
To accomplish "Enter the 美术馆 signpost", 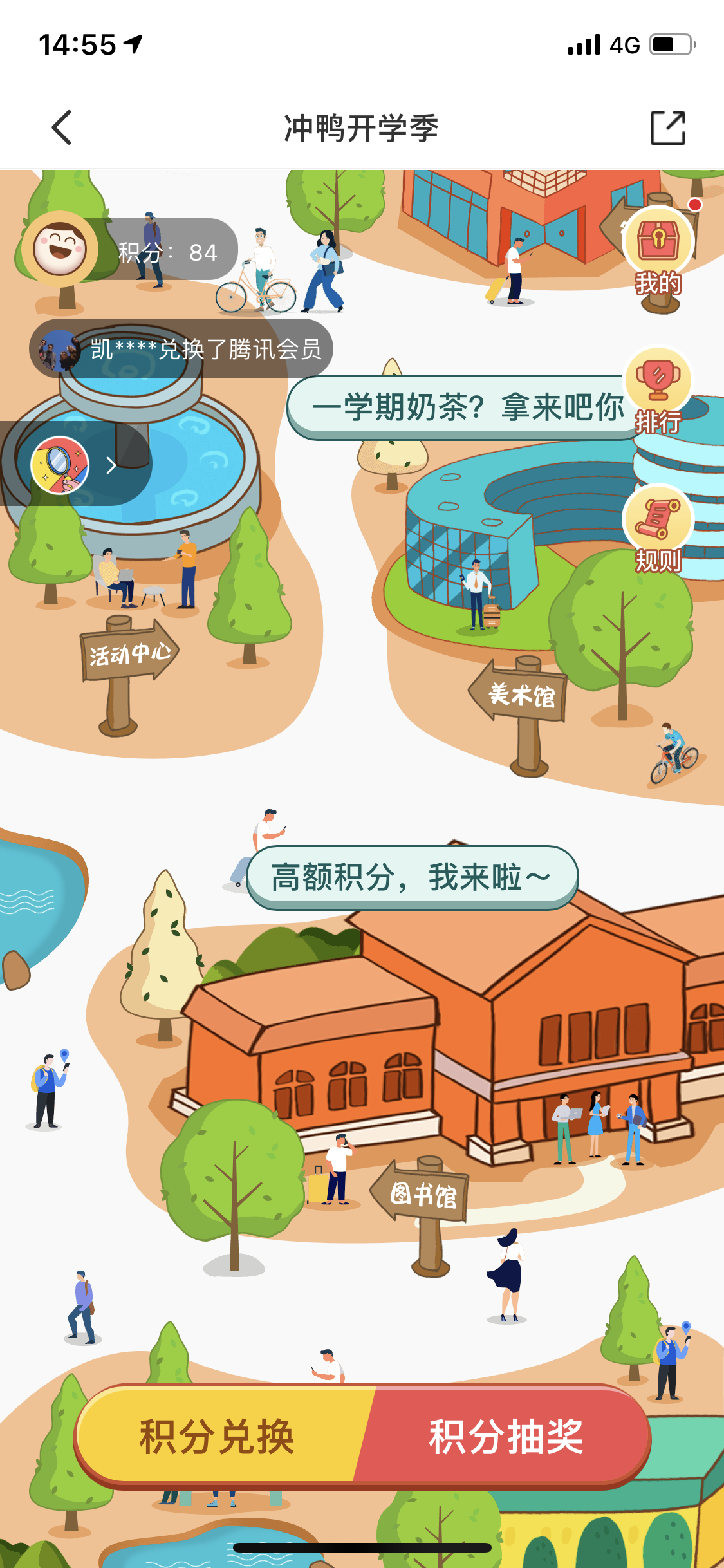I will (521, 695).
